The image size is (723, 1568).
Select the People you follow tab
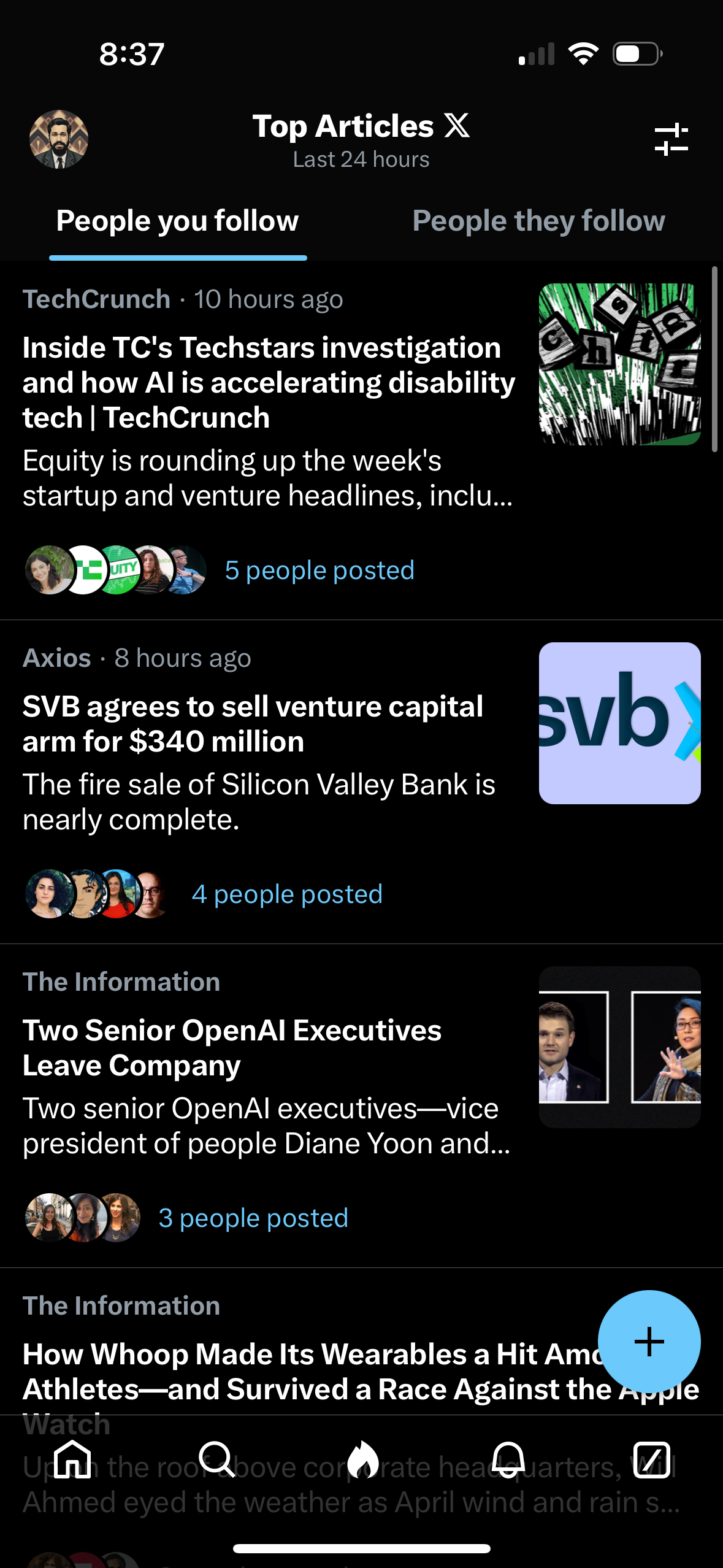(x=177, y=221)
